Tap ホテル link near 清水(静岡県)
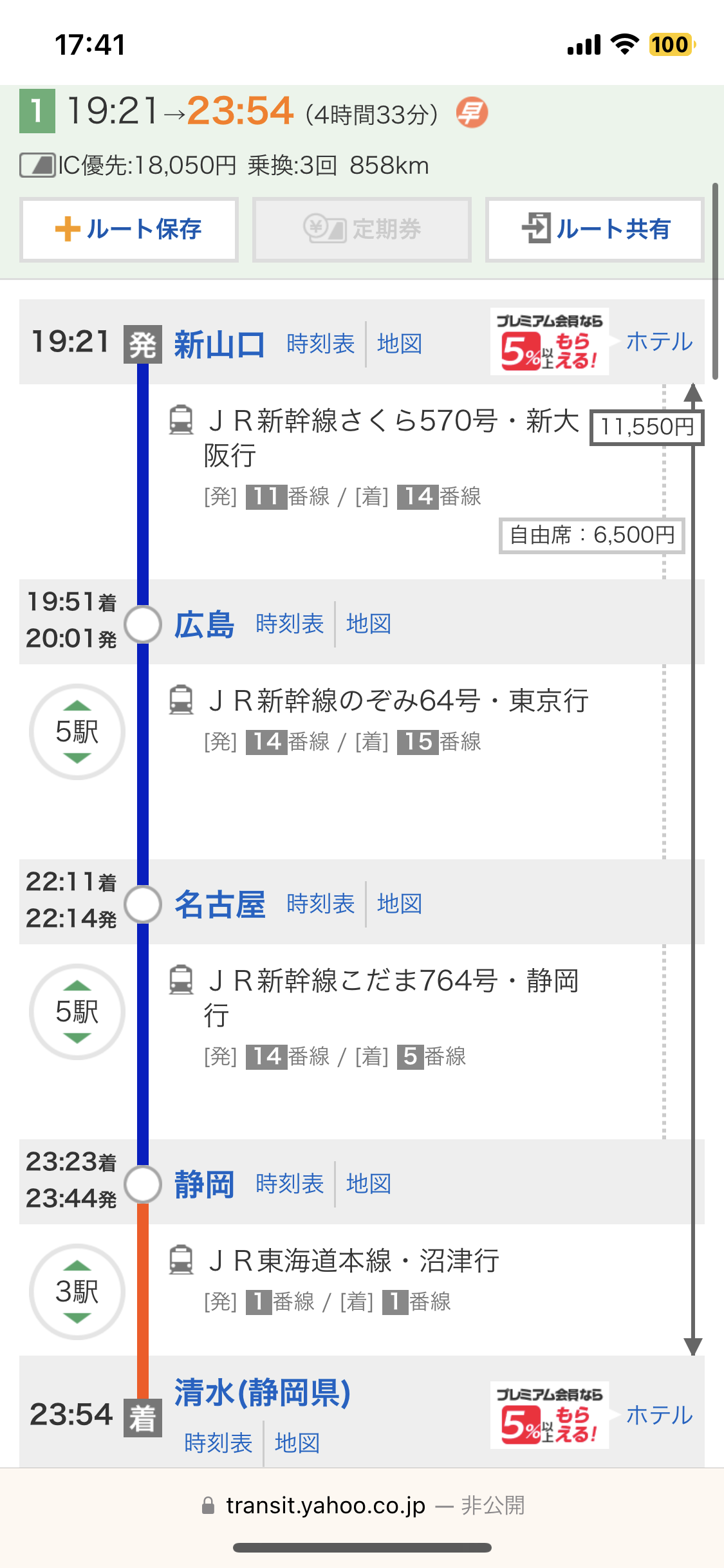The width and height of the screenshot is (724, 1568). [659, 1415]
